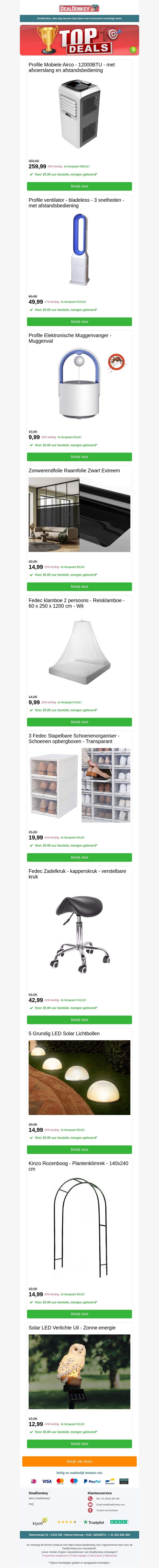
Task: View deal for Profile Elektronische Muggenvanger
Action: pyautogui.click(x=79, y=457)
